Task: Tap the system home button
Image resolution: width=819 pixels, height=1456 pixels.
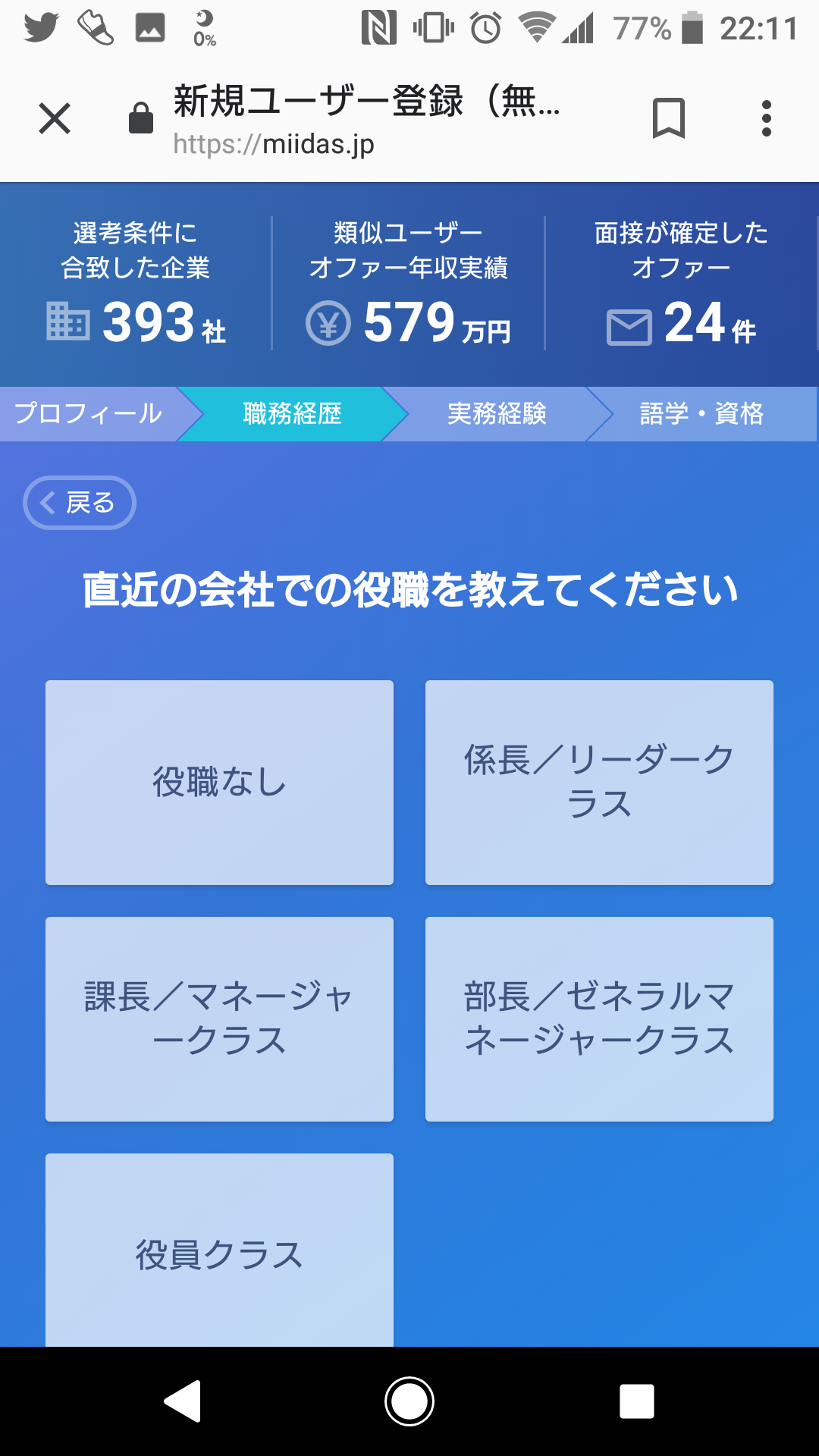Action: pyautogui.click(x=409, y=1401)
